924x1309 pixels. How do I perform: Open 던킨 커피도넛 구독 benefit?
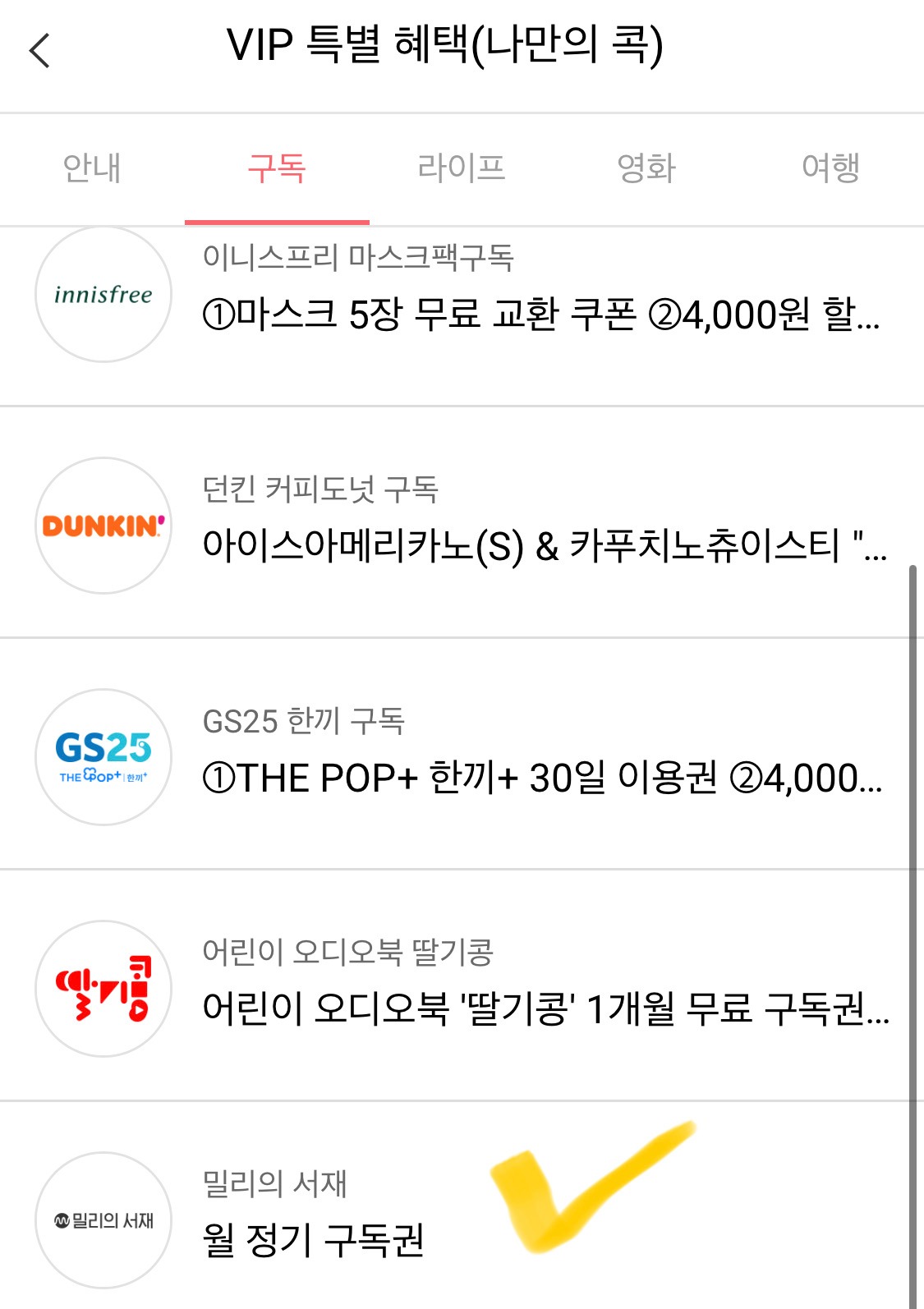(462, 522)
